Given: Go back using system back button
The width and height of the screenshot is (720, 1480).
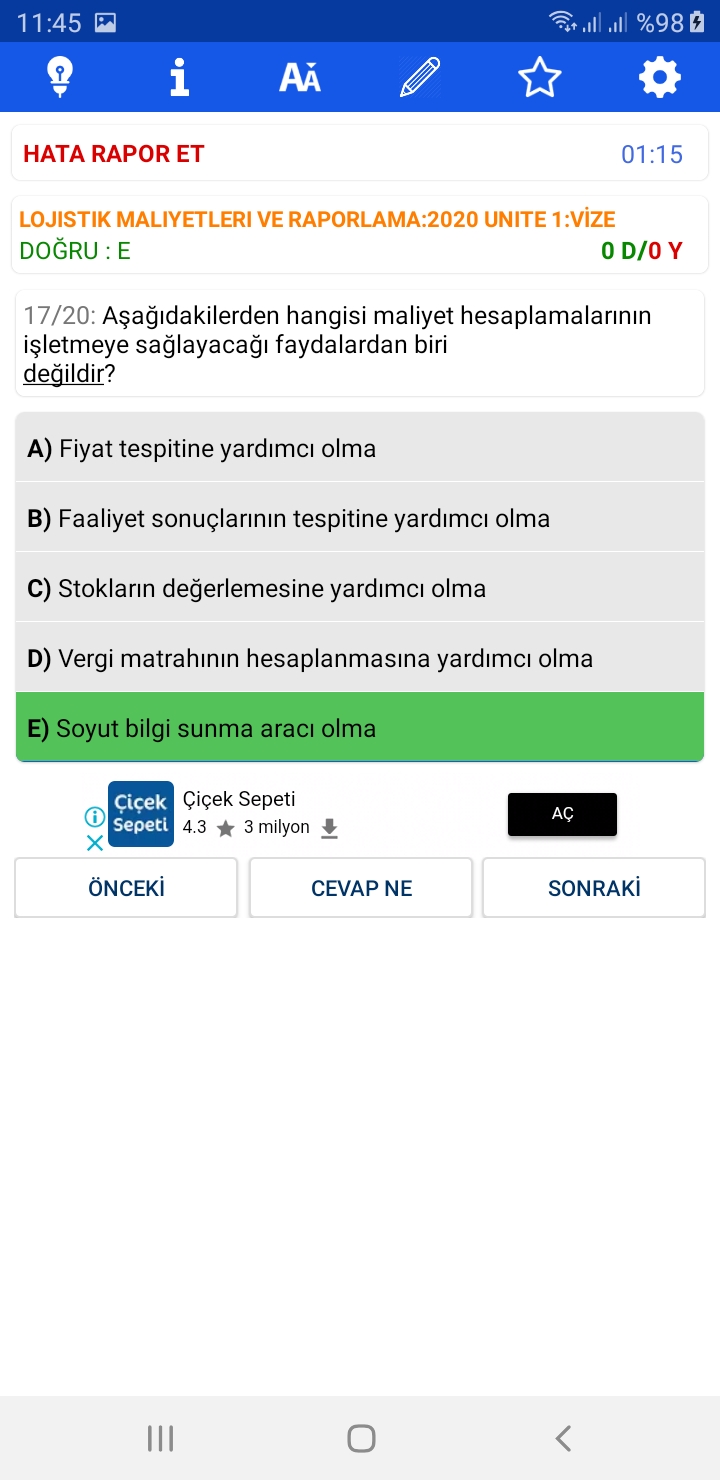Looking at the screenshot, I should [x=563, y=1438].
